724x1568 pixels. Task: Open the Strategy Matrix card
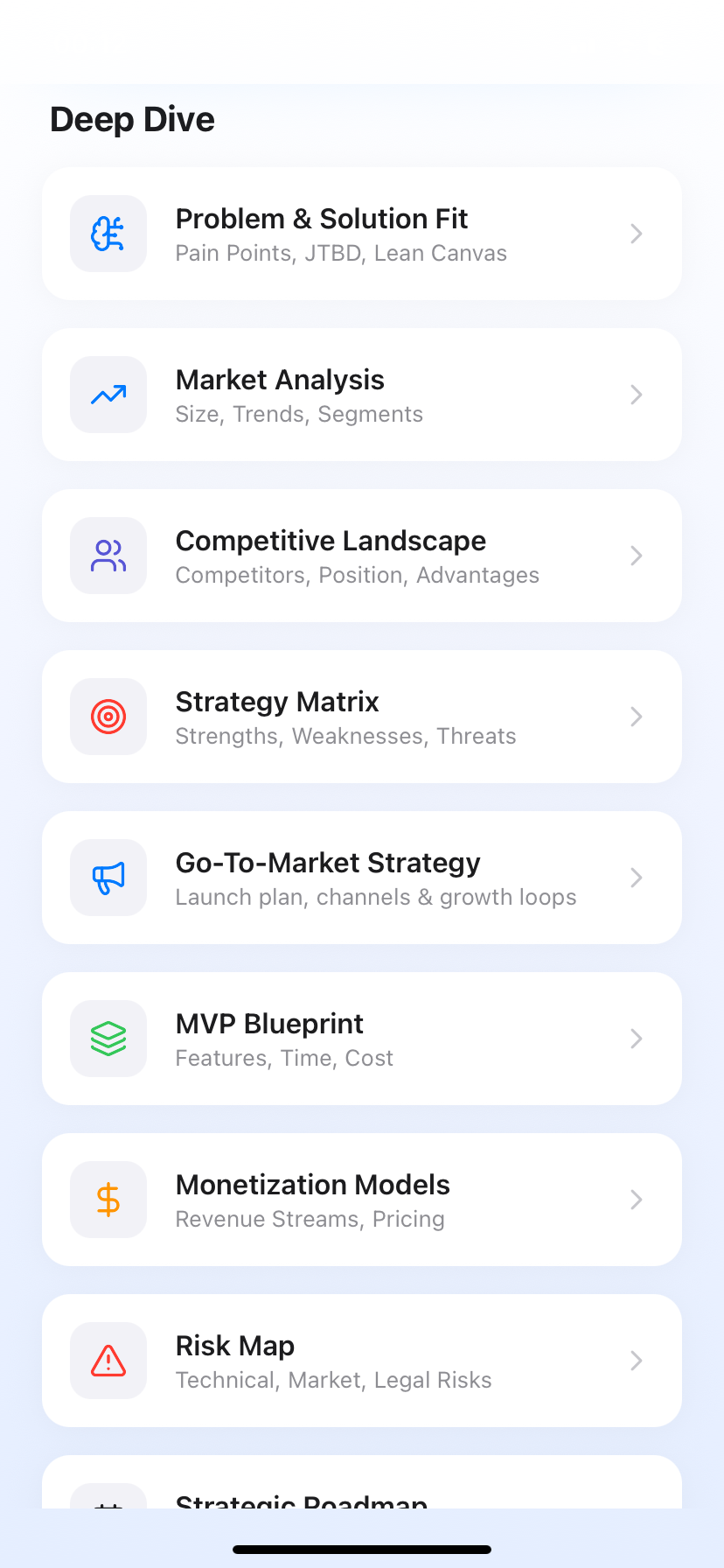361,717
